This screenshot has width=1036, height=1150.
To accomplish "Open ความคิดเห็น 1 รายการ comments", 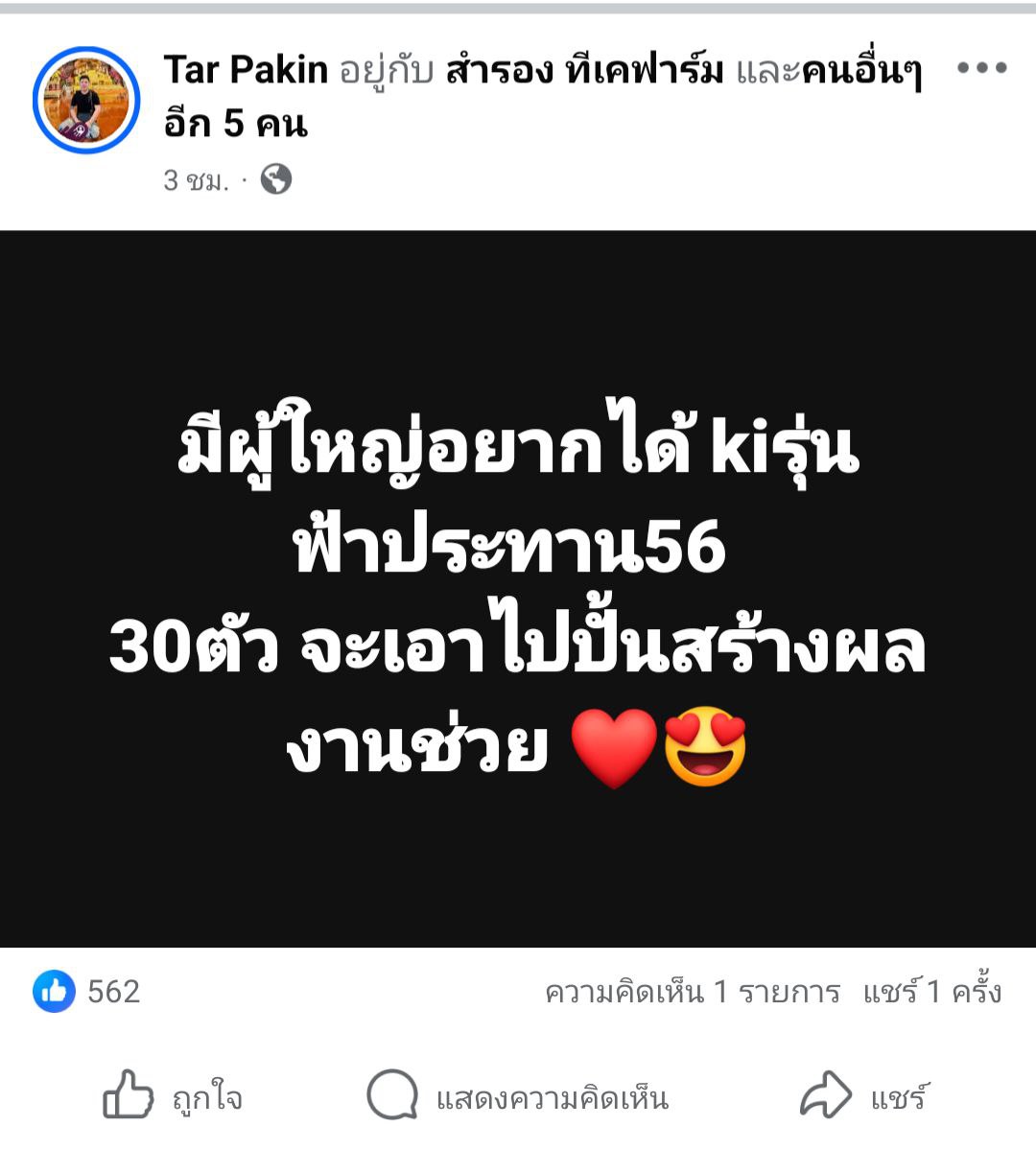I will (x=692, y=991).
